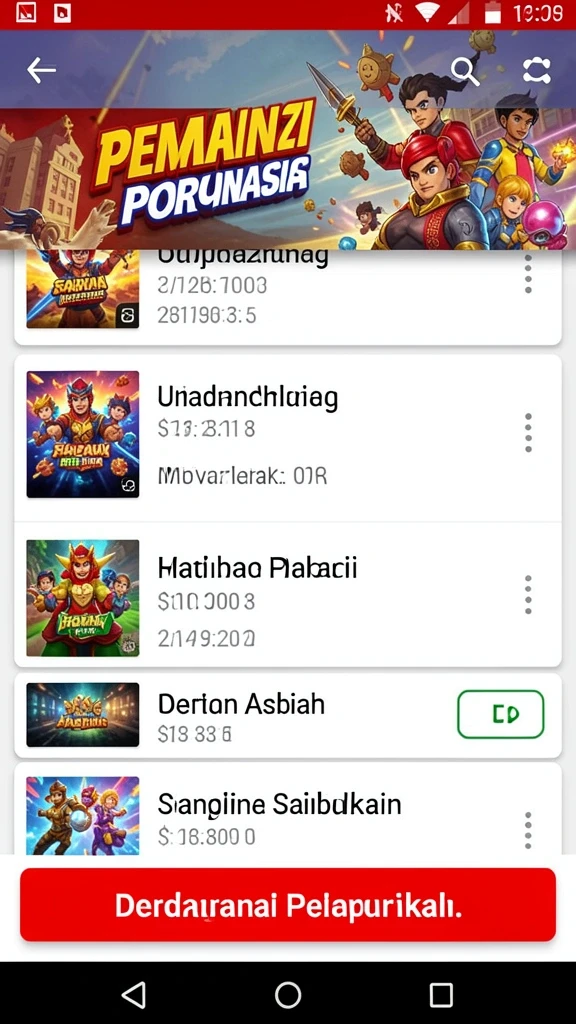Open the Sangiine Saiibukain entry
The image size is (576, 1024).
(x=288, y=809)
